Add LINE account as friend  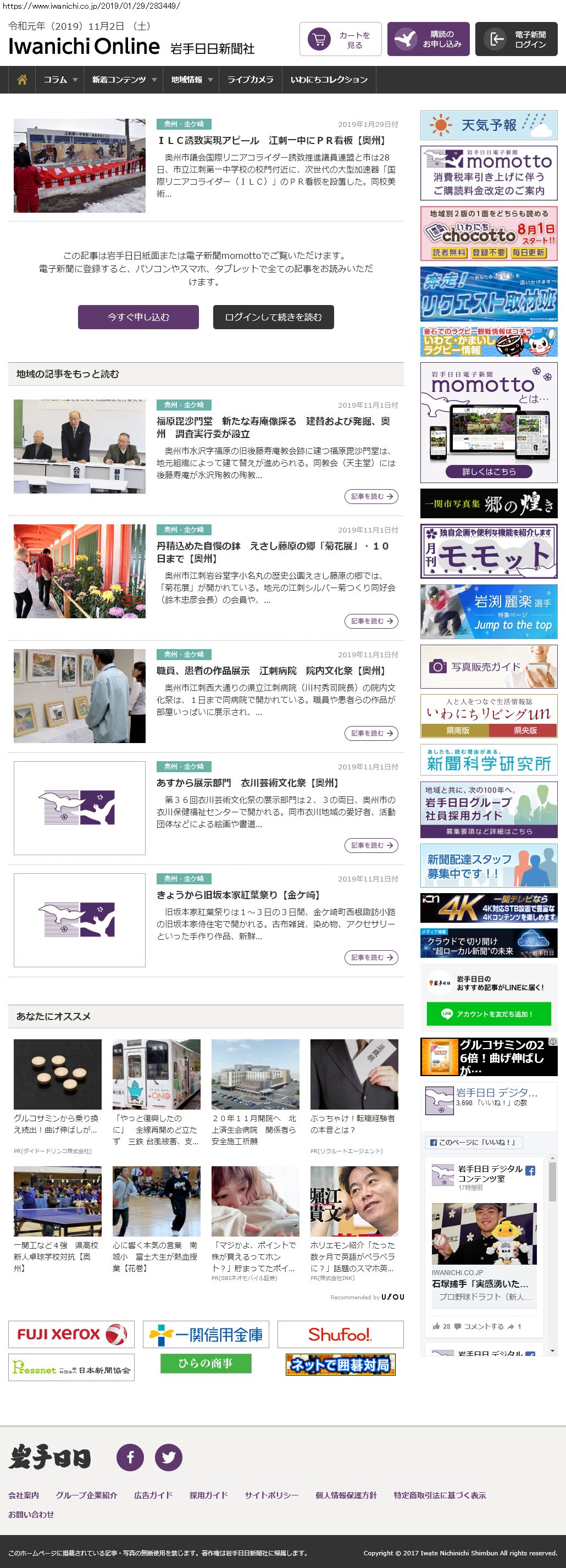tap(489, 1014)
